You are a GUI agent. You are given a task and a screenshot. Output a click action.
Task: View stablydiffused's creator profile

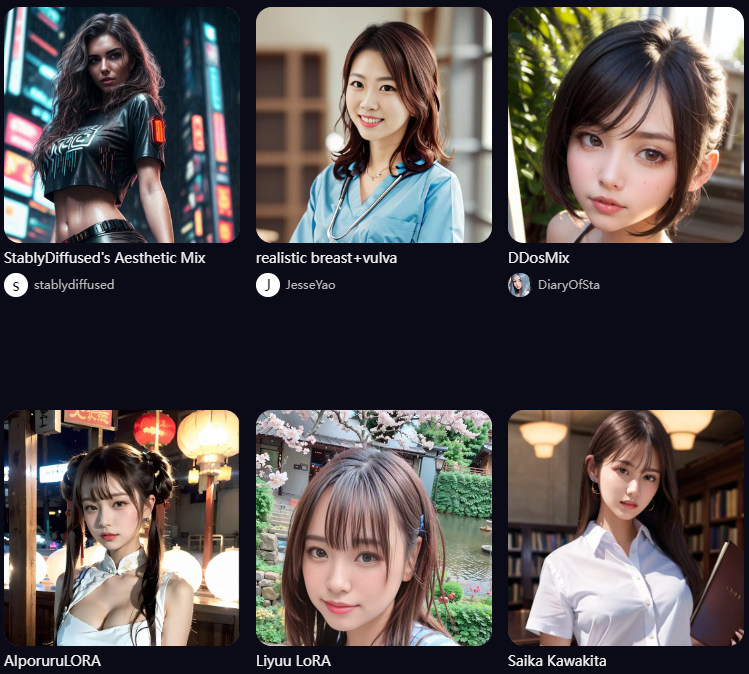point(73,285)
